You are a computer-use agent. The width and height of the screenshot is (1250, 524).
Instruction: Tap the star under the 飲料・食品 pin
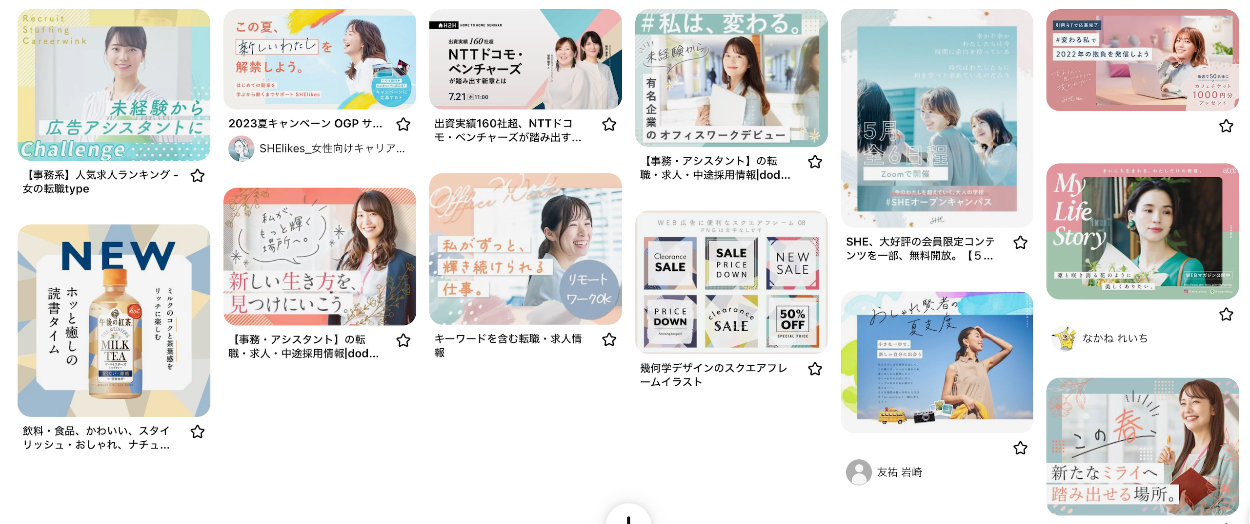pyautogui.click(x=198, y=432)
